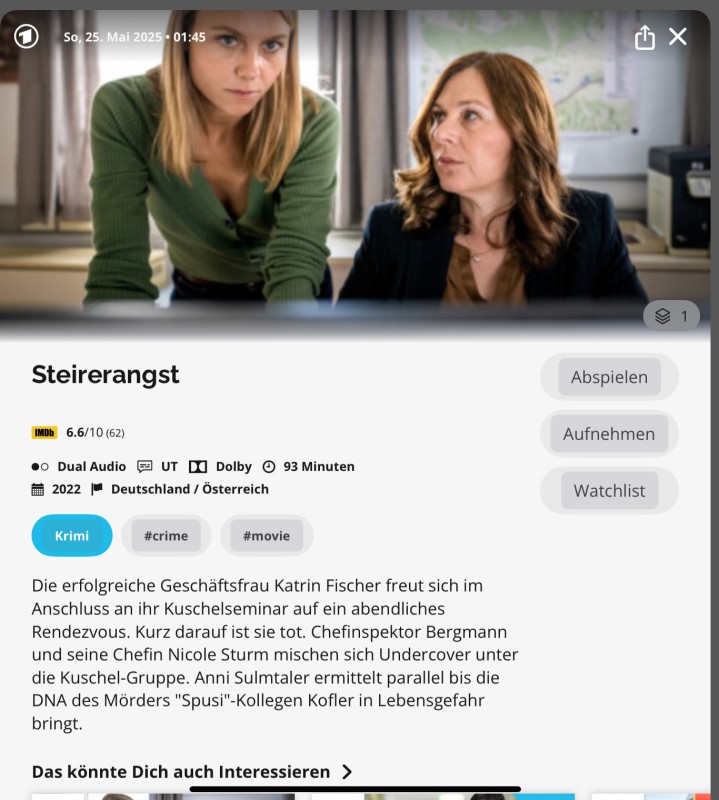The width and height of the screenshot is (719, 800).
Task: Open the #movie tag
Action: [x=266, y=536]
